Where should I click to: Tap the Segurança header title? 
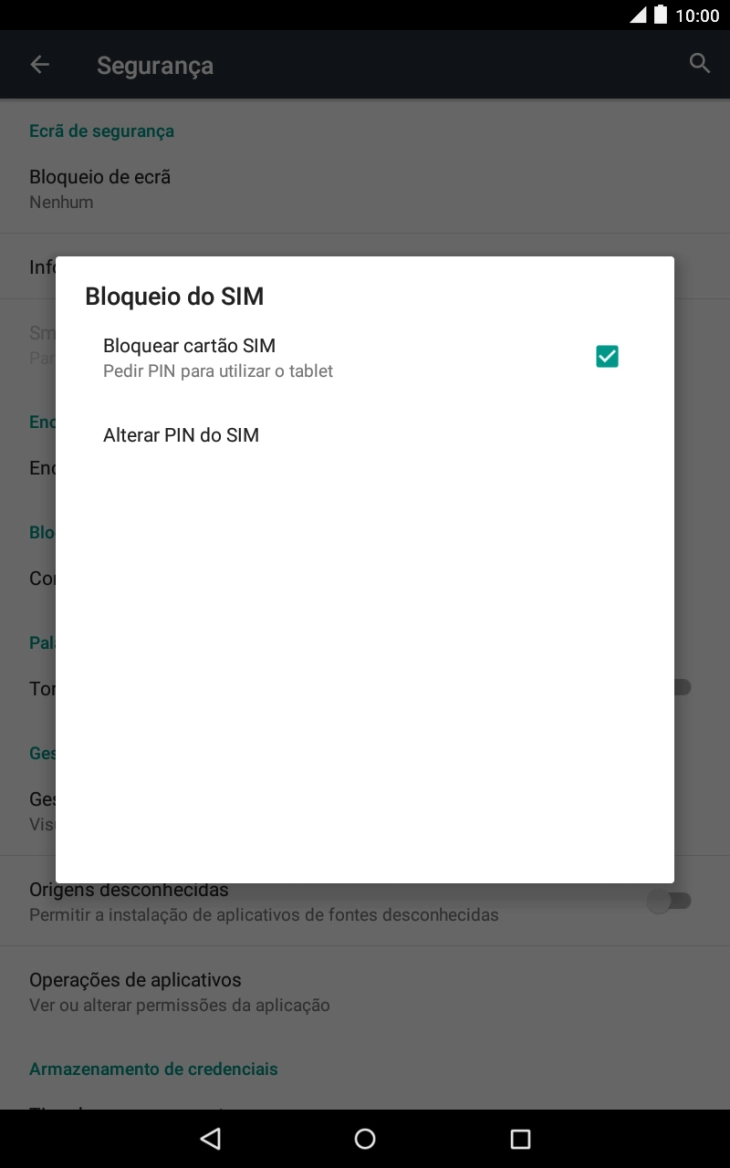[x=154, y=64]
